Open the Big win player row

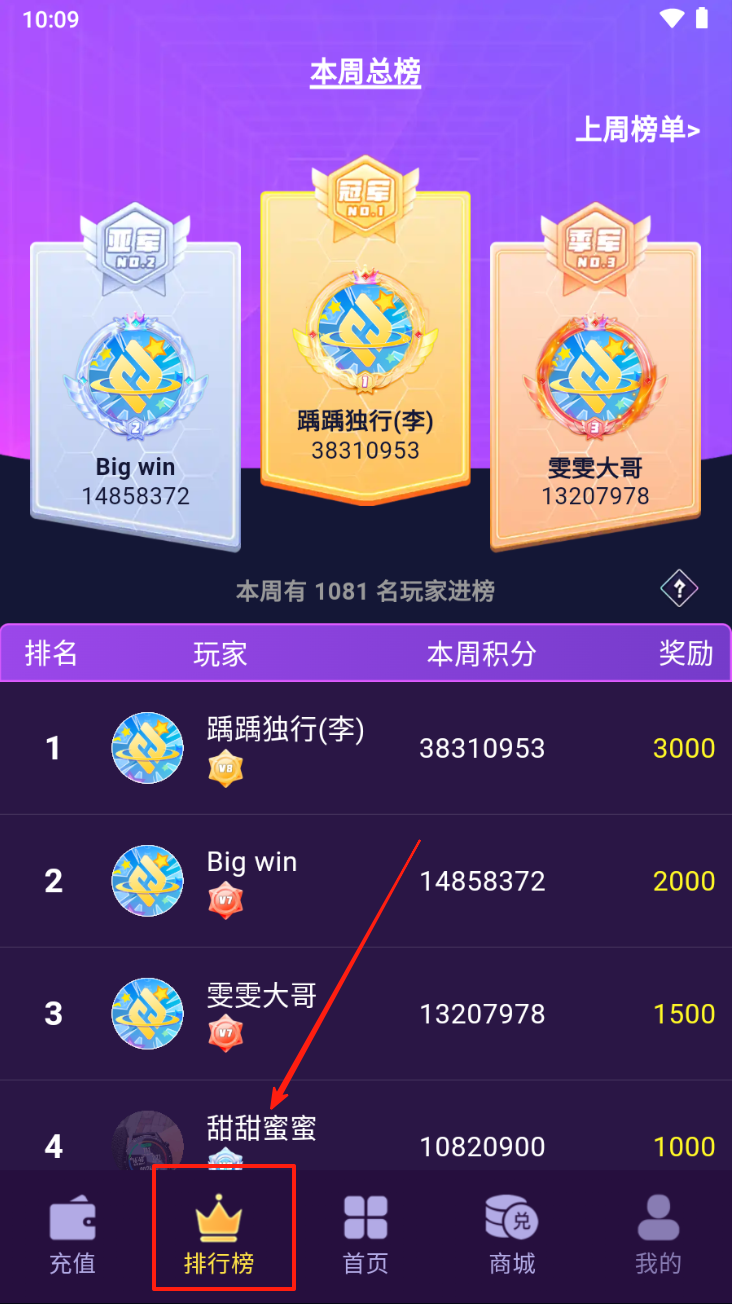click(366, 881)
